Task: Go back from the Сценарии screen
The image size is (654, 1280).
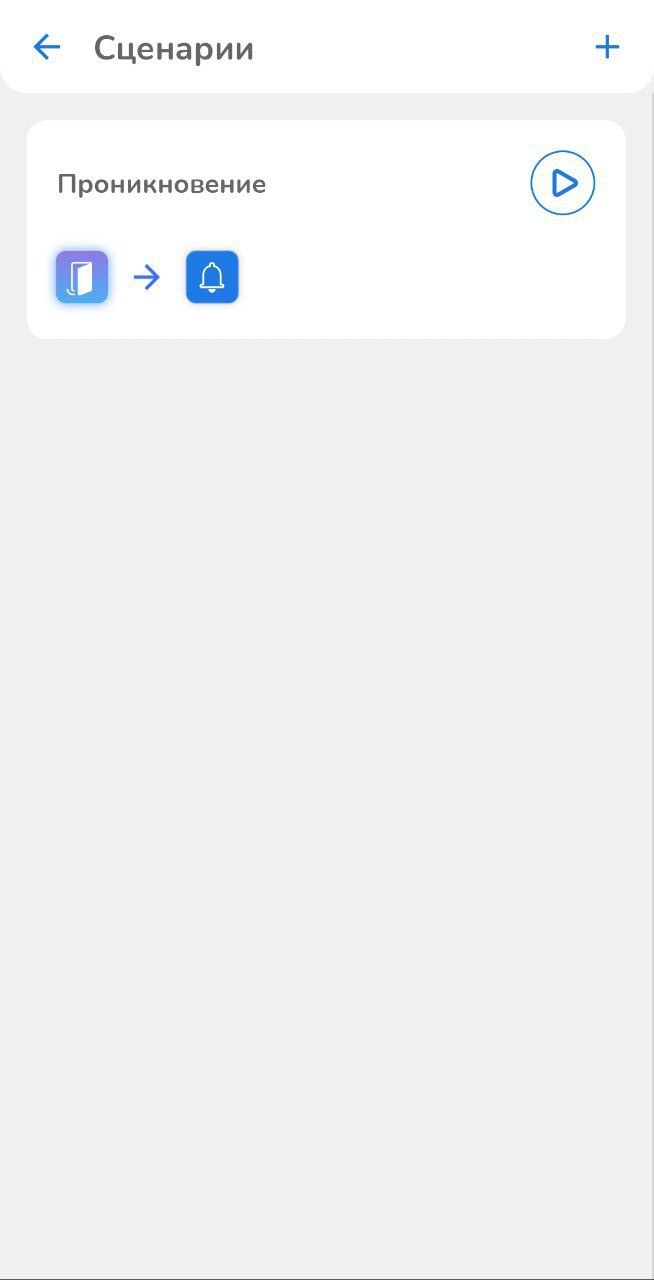Action: (x=47, y=47)
